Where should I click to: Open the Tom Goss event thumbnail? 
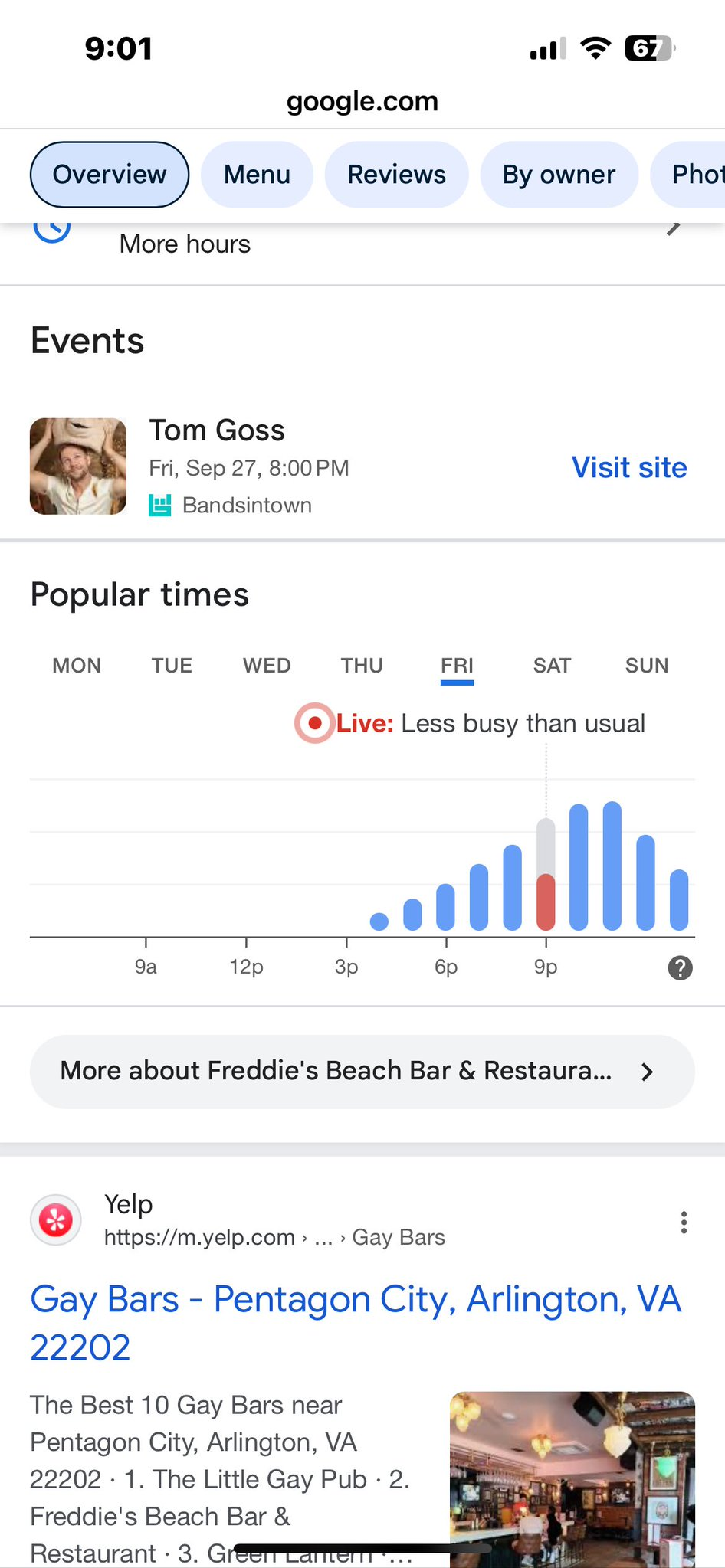click(x=78, y=466)
